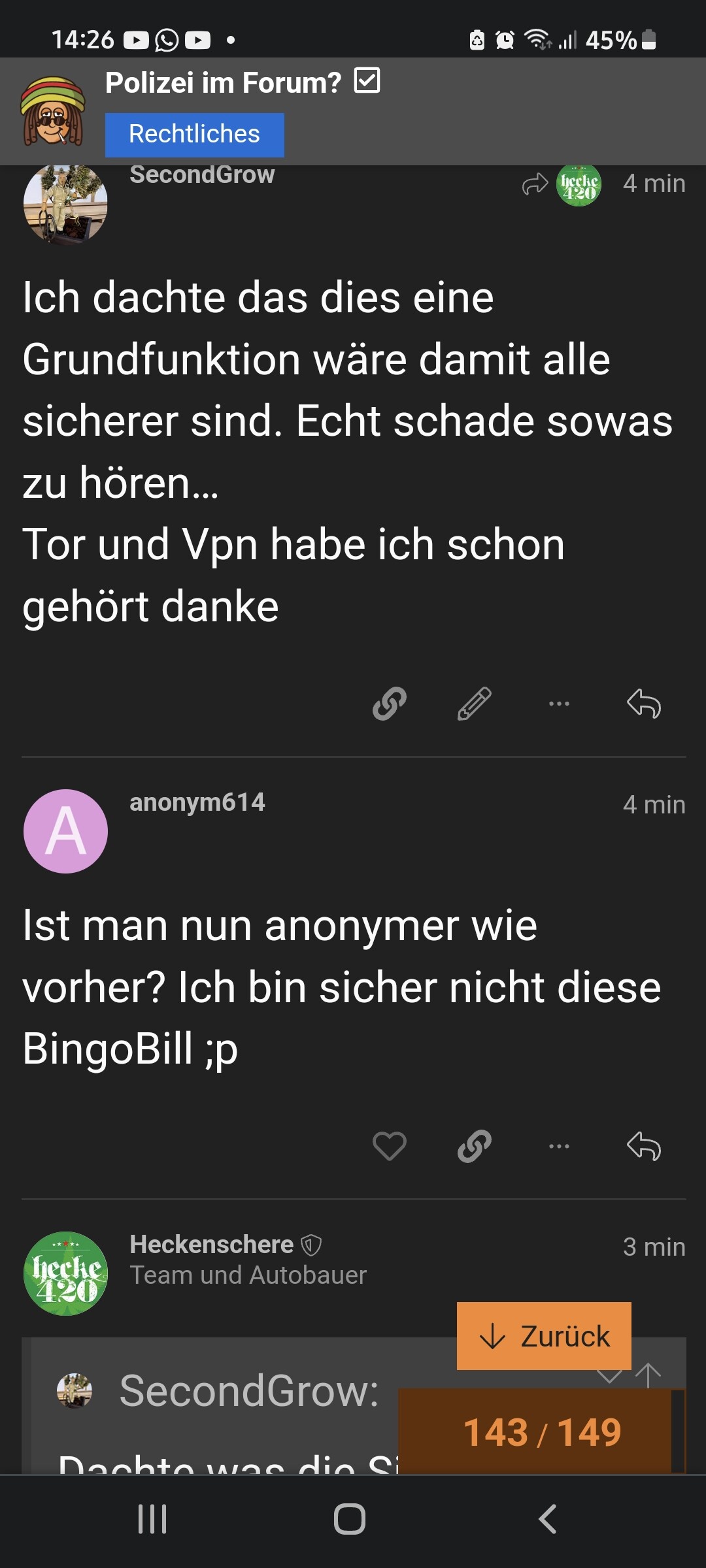Screen dimensions: 706x1568
Task: Reply to SecondGrow's post
Action: [644, 704]
